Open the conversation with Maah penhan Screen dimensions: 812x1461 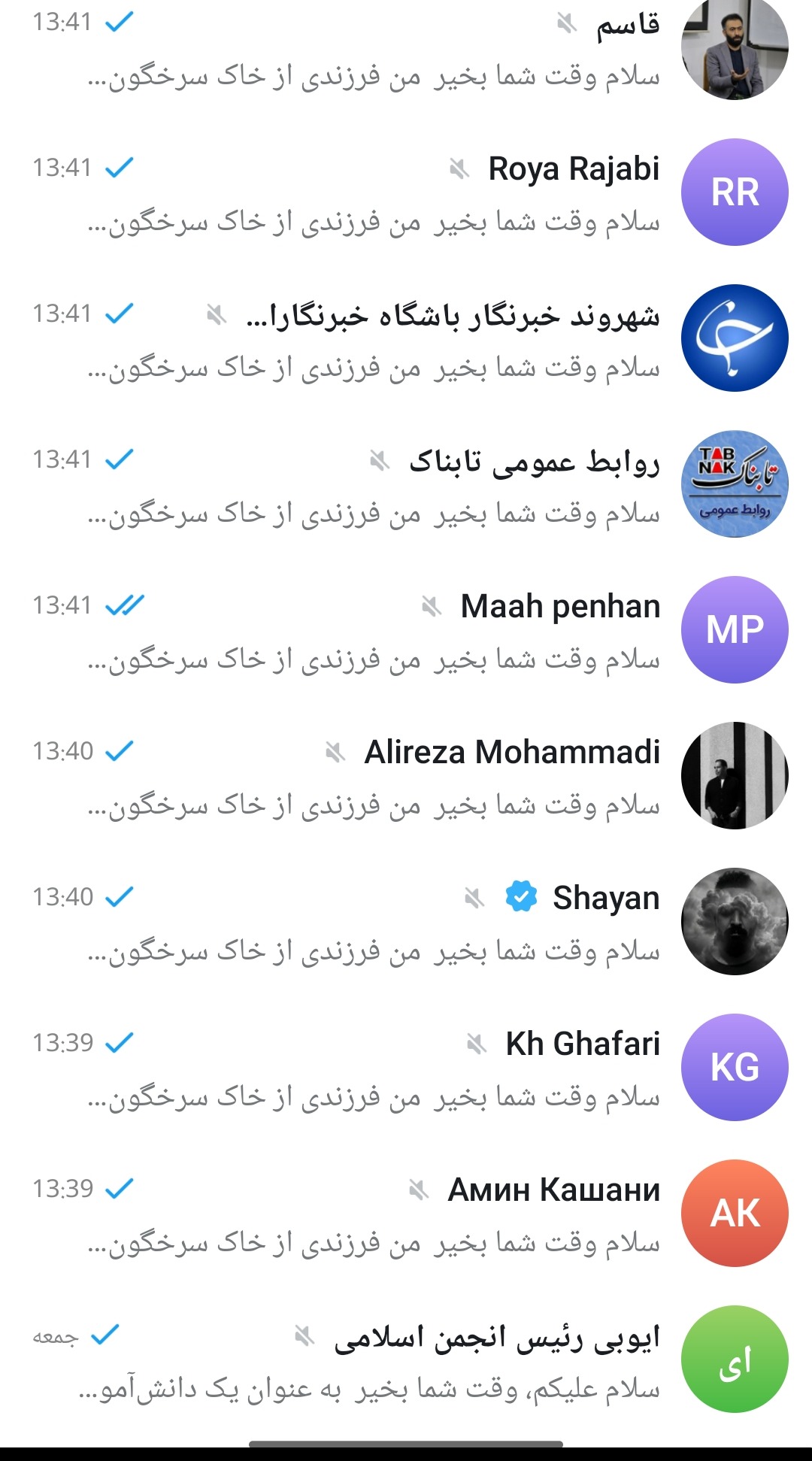(406, 630)
